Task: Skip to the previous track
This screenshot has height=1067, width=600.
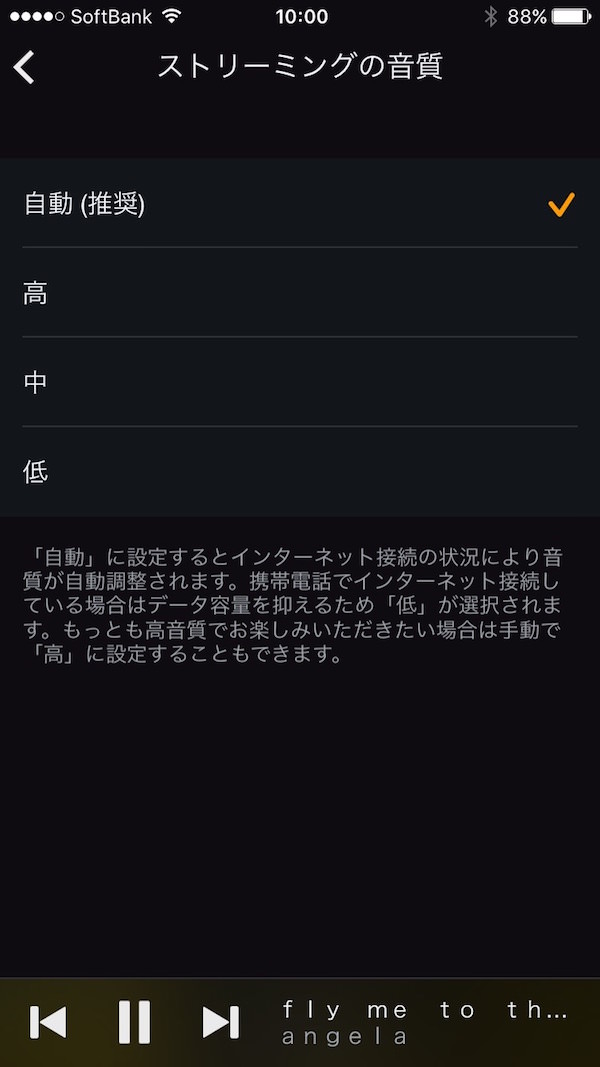Action: [x=48, y=1022]
